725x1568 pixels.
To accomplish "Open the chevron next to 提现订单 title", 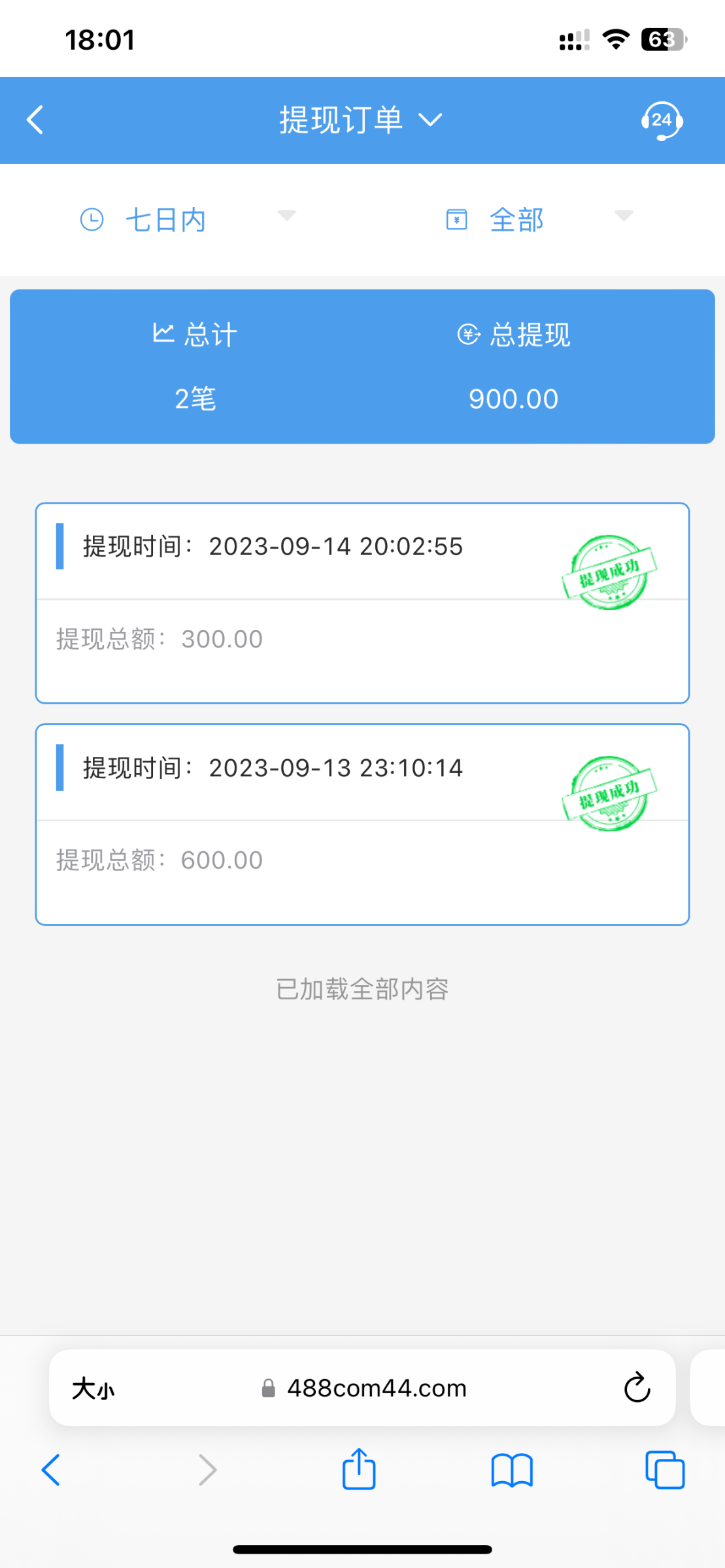I will [x=430, y=121].
